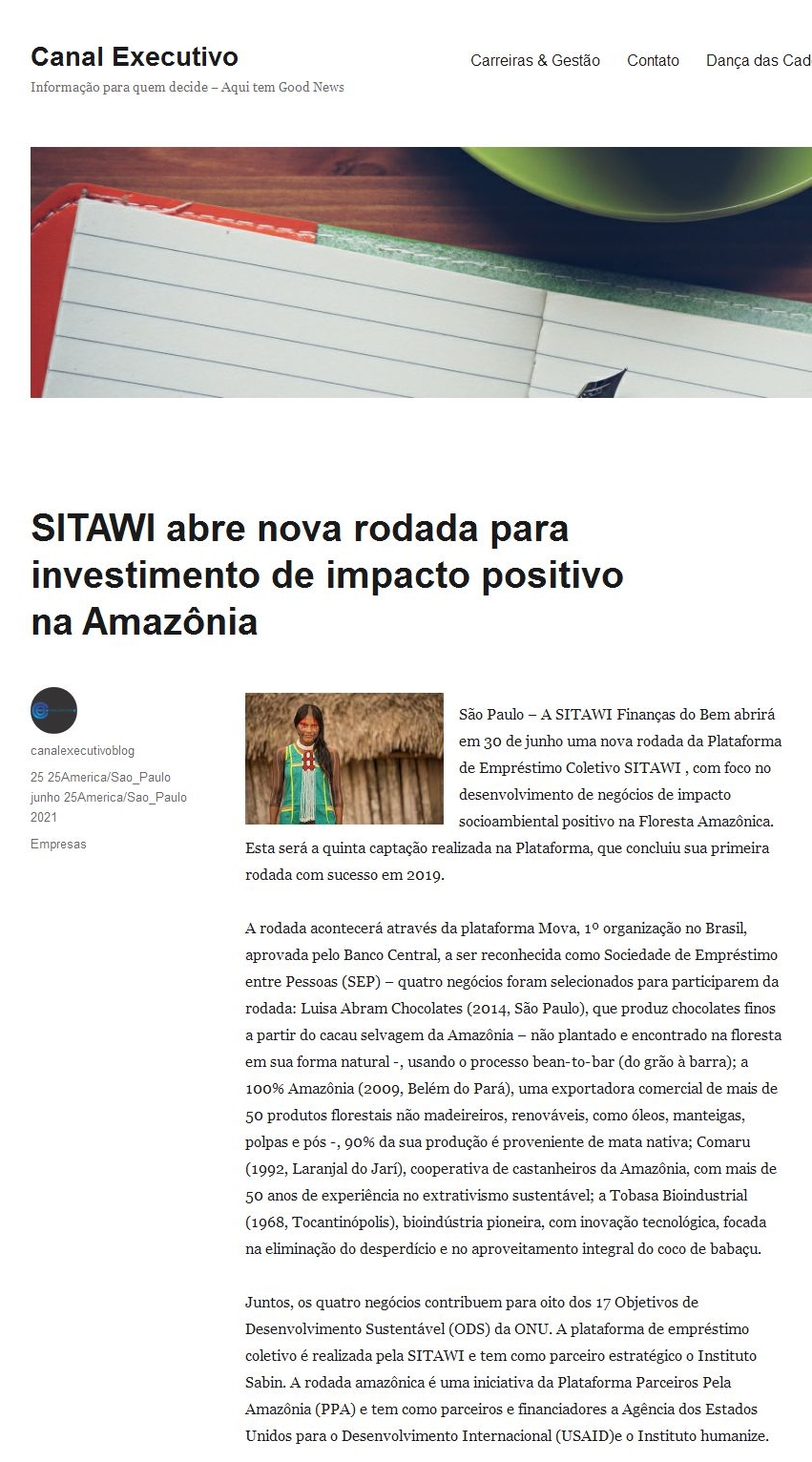Screen dimensions: 812x1462
Task: View posts by author canalexecutivoblog
Action: tap(82, 751)
